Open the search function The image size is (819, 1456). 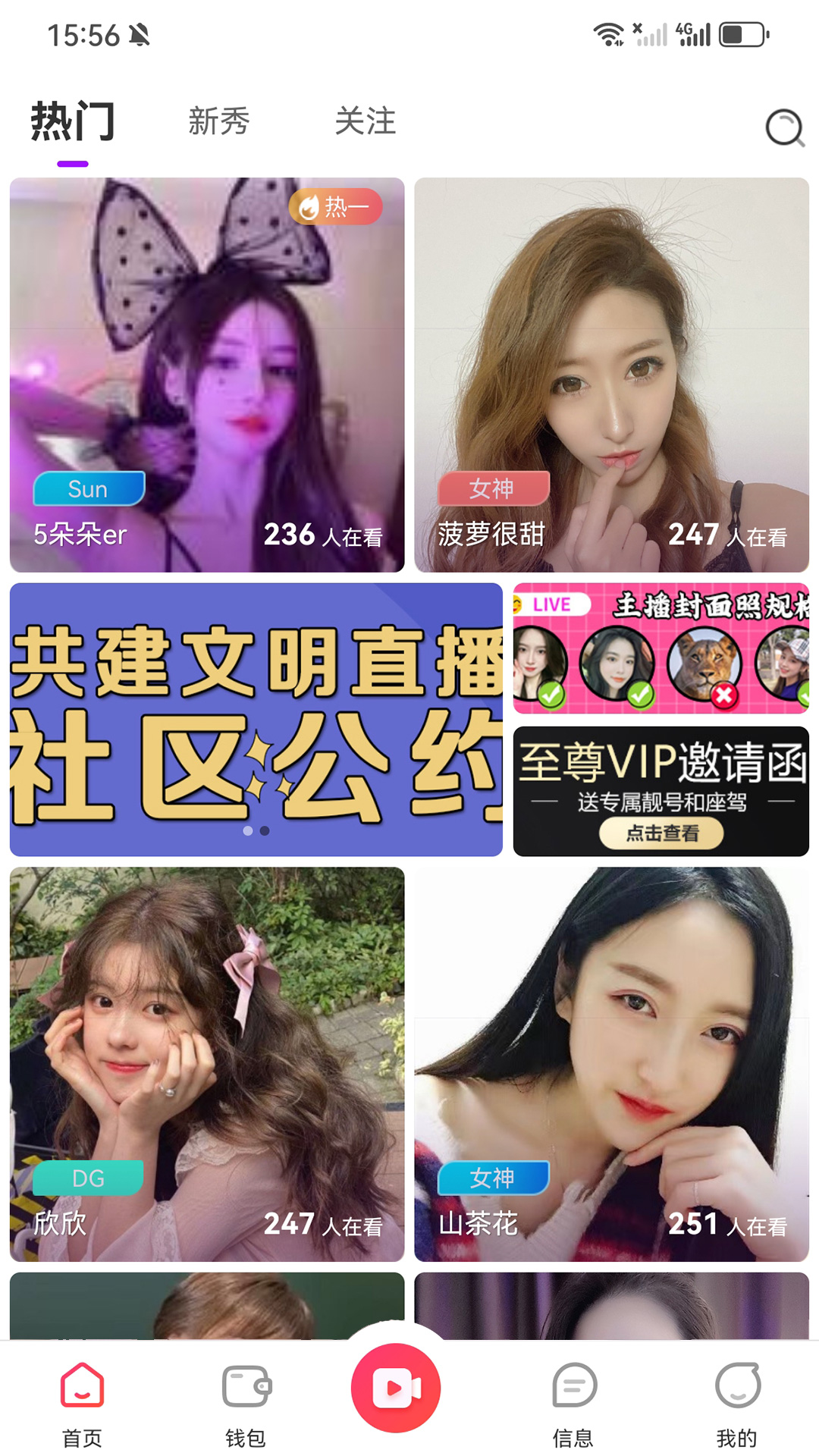784,127
